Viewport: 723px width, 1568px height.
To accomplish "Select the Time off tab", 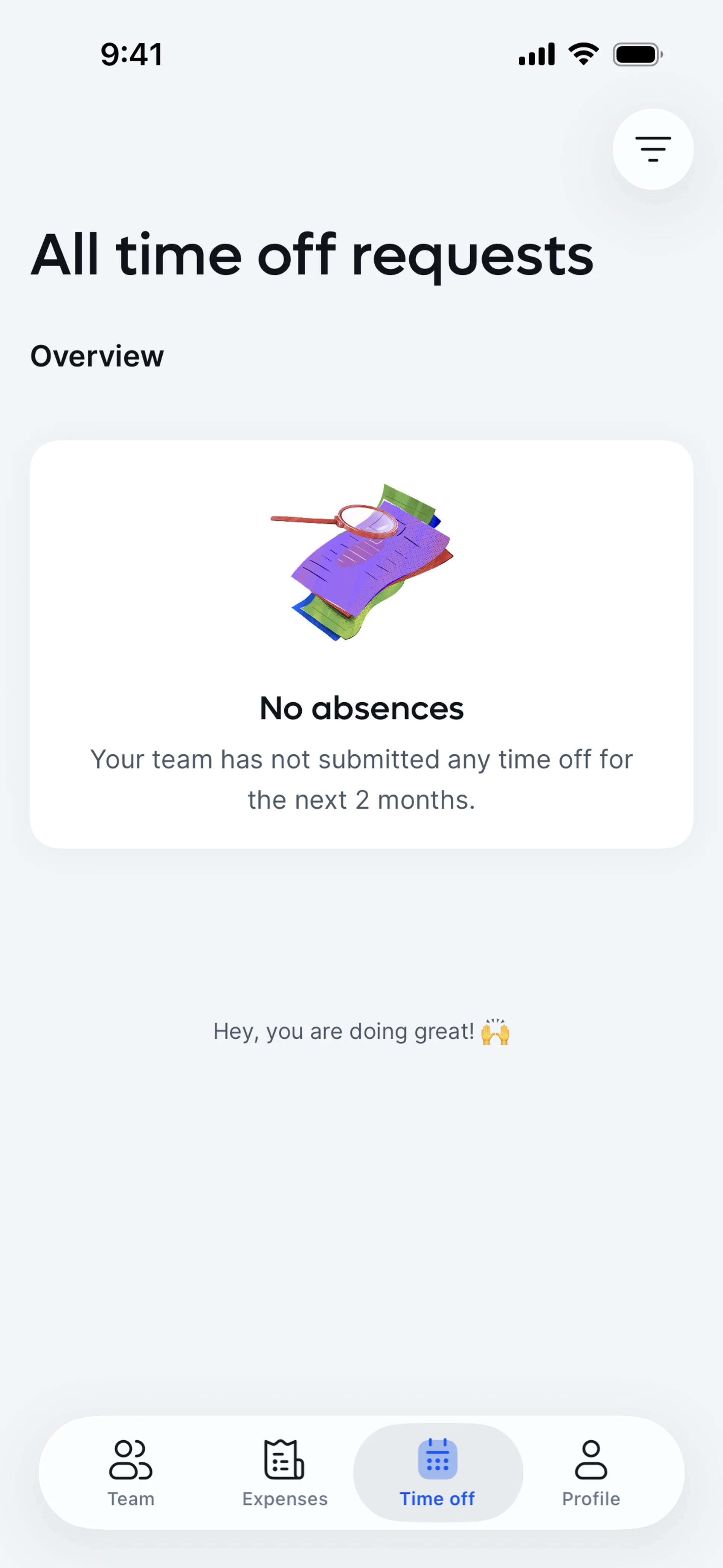I will coord(437,1472).
